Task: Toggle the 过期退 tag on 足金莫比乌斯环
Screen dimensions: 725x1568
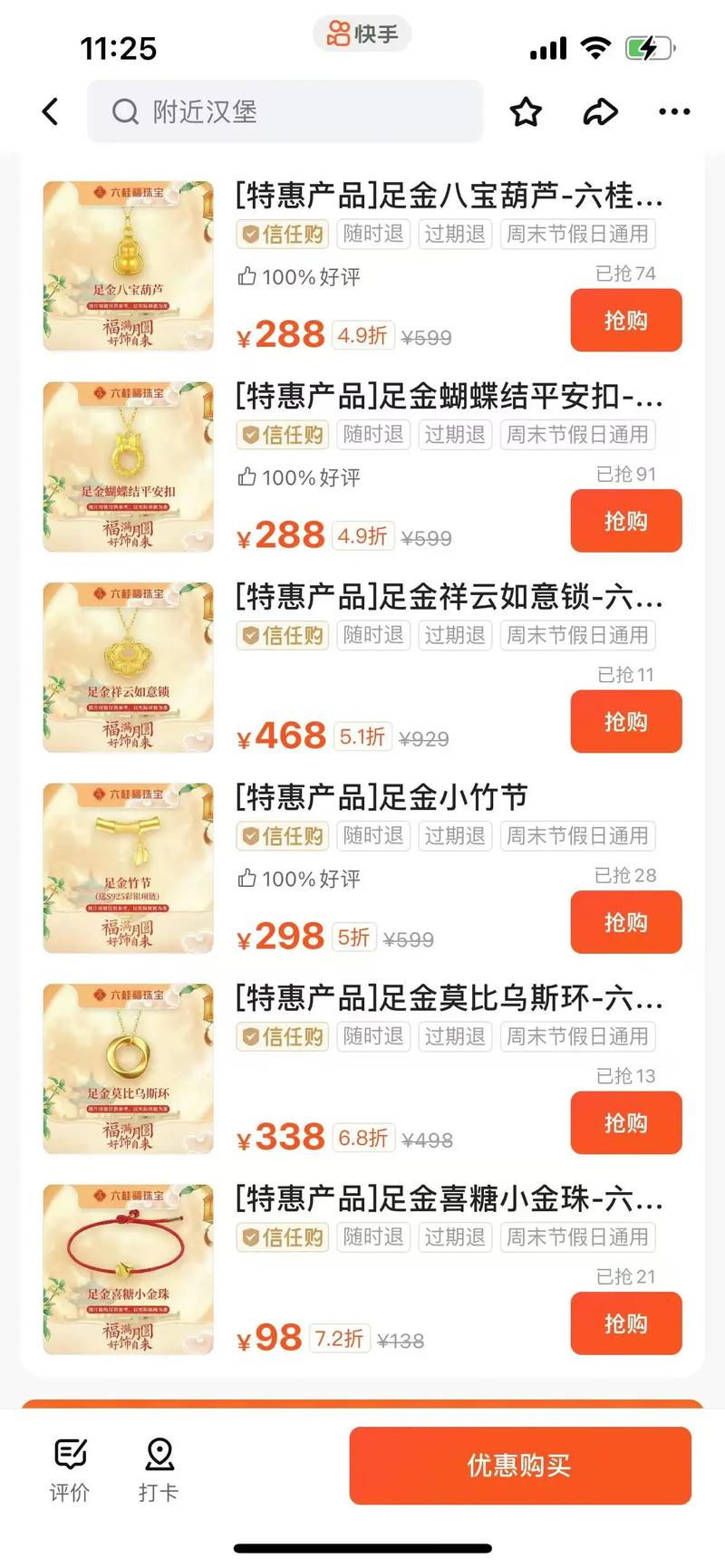Action: (x=454, y=1036)
